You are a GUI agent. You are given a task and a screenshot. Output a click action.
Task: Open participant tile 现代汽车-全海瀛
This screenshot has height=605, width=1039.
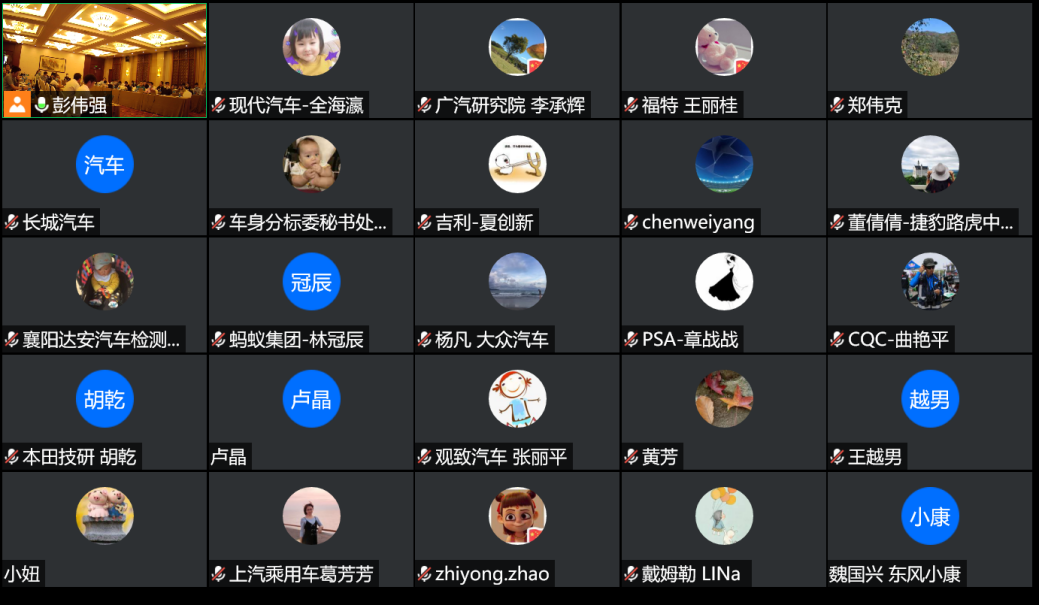point(311,60)
